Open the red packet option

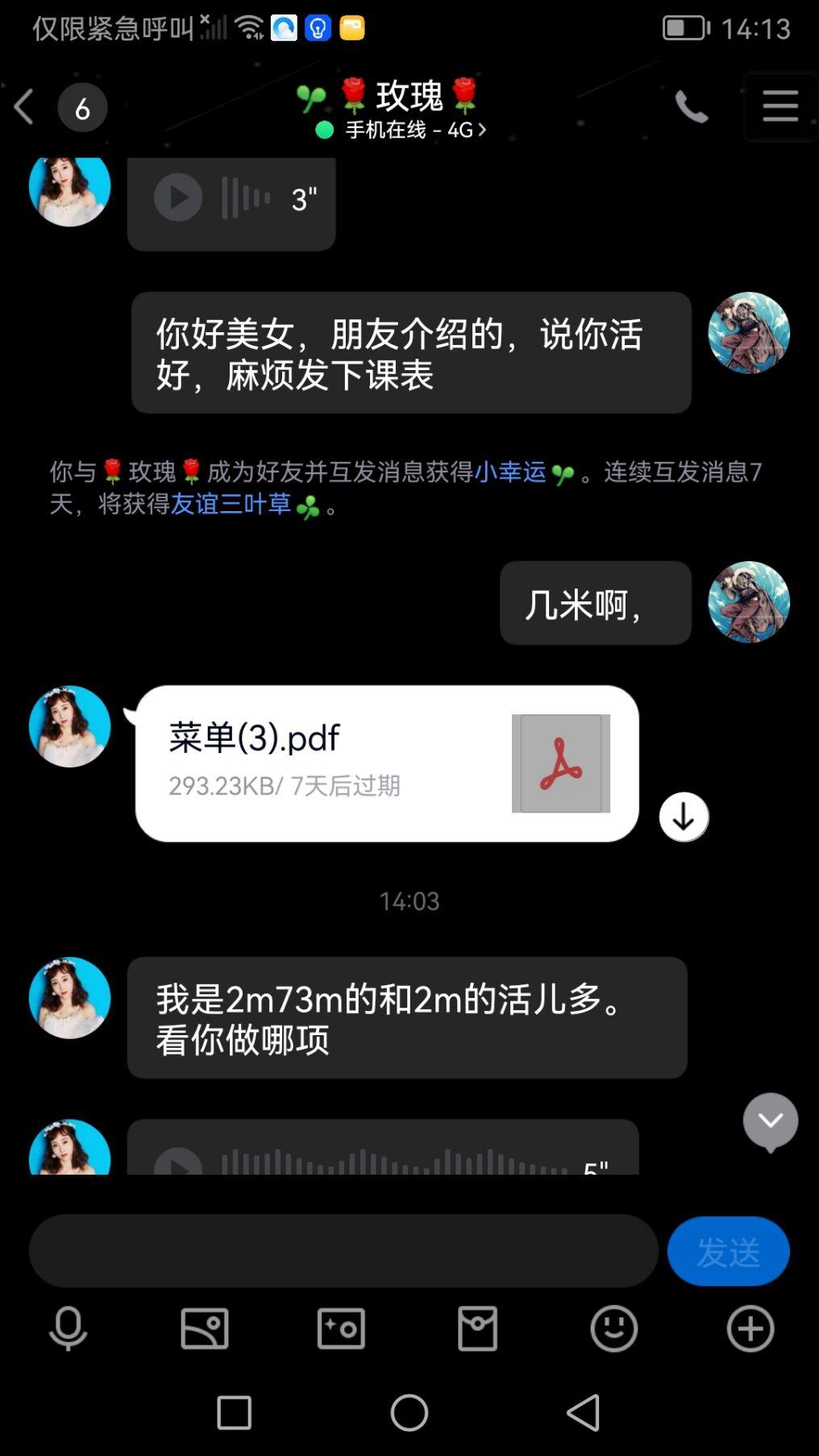click(477, 1328)
